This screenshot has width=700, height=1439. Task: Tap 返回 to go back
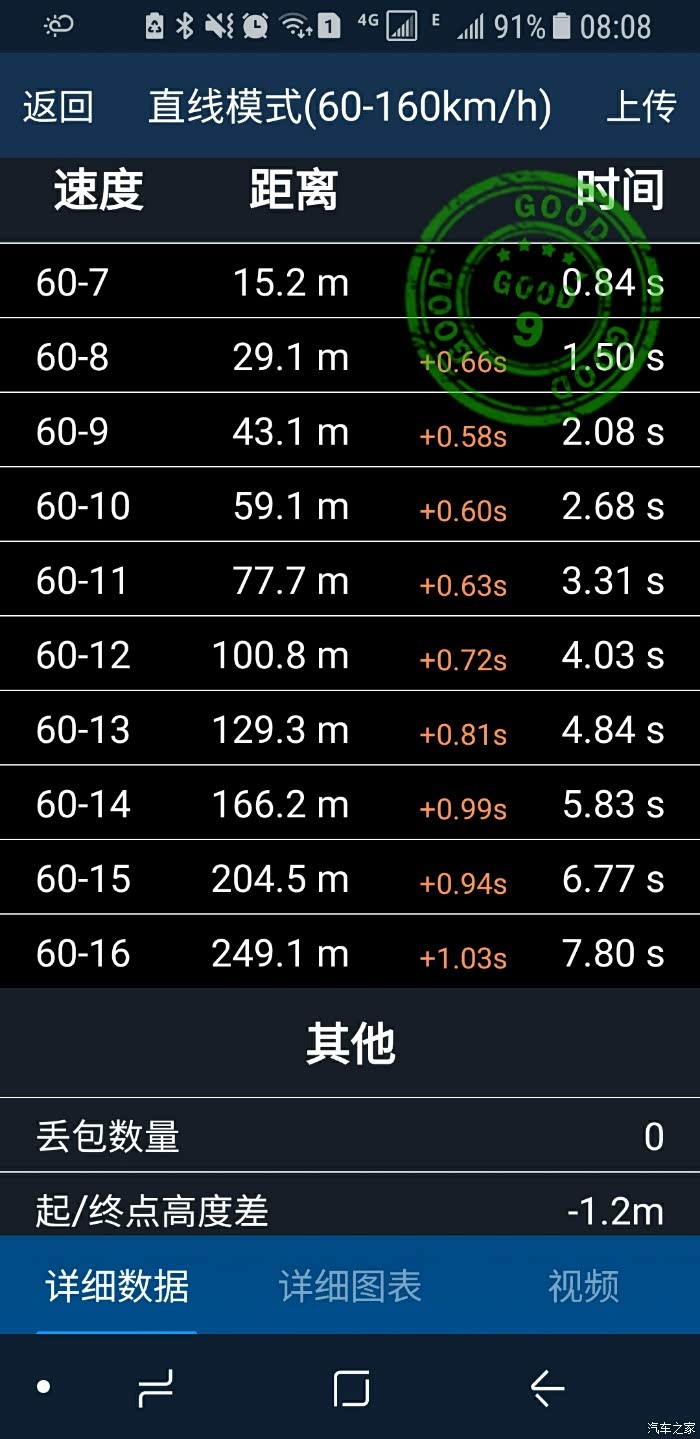(x=58, y=107)
